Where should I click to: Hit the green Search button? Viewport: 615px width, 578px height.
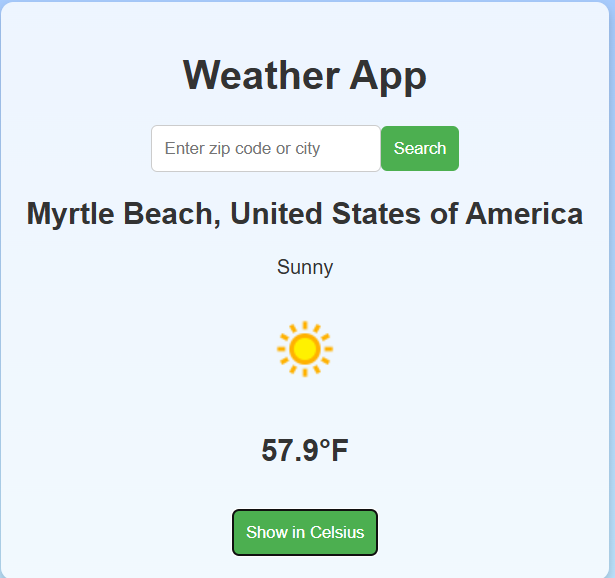[419, 148]
